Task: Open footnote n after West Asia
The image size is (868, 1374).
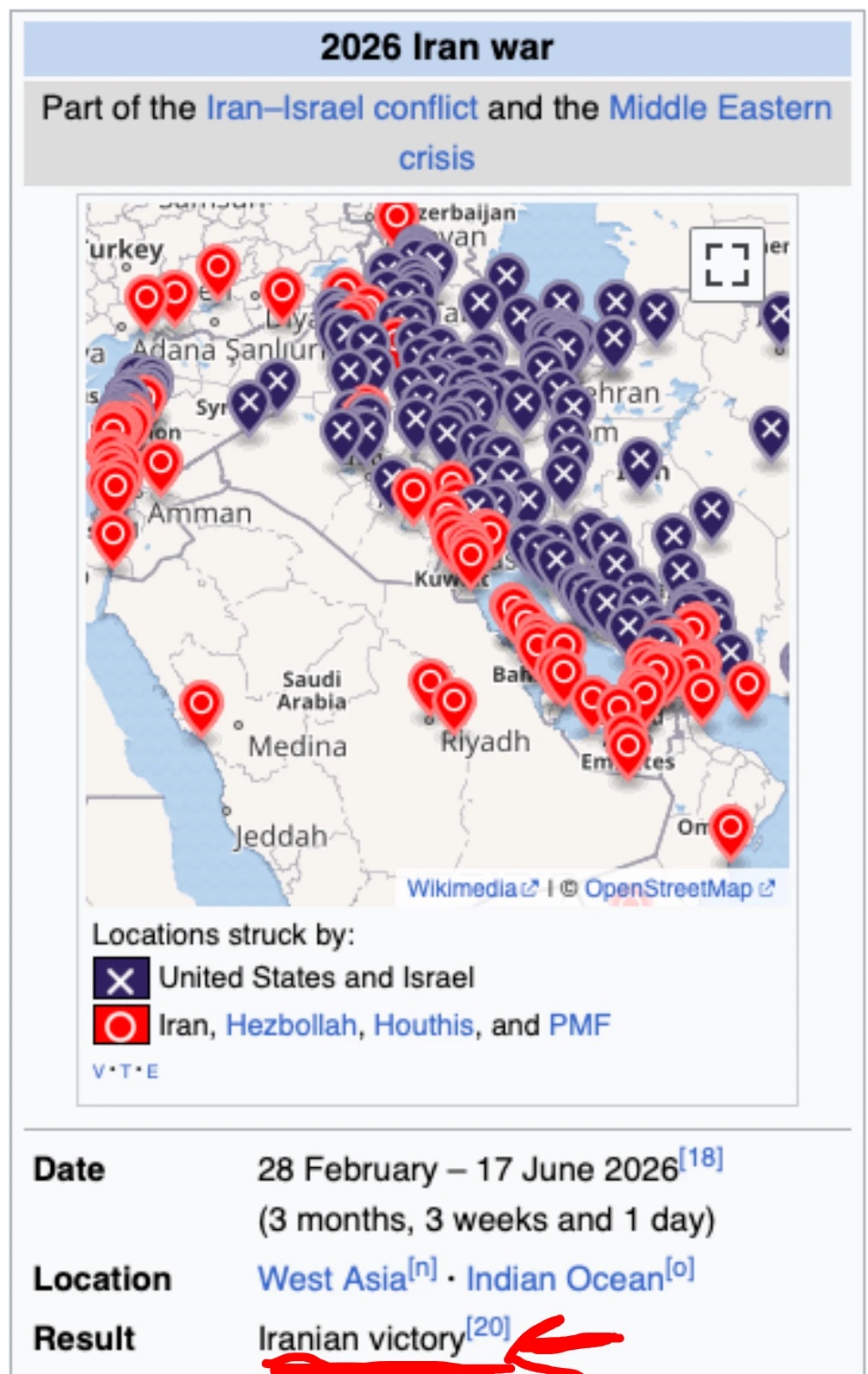Action: point(423,1268)
